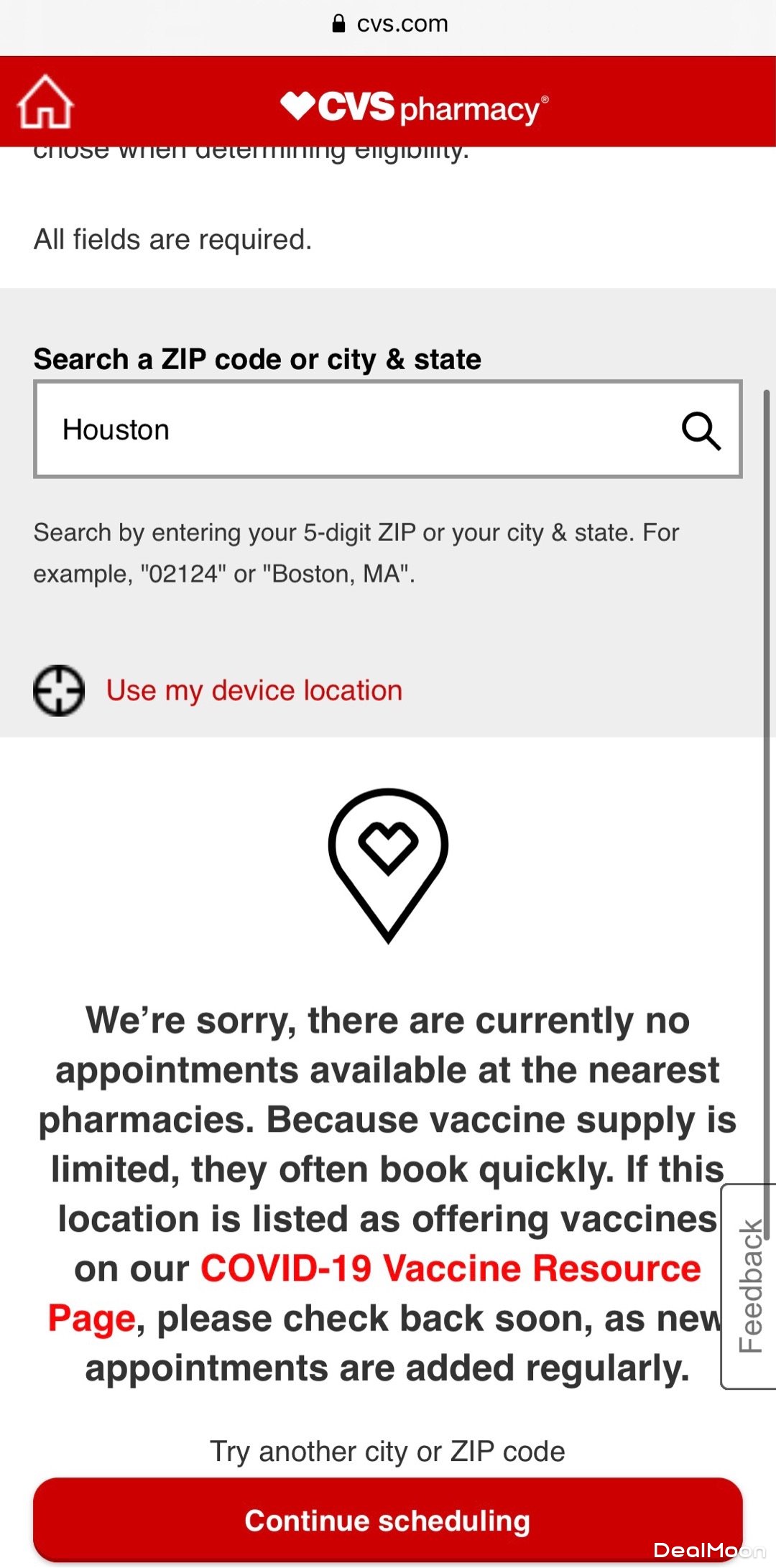Tap the magnifying glass search icon
This screenshot has height=1568, width=776.
701,431
